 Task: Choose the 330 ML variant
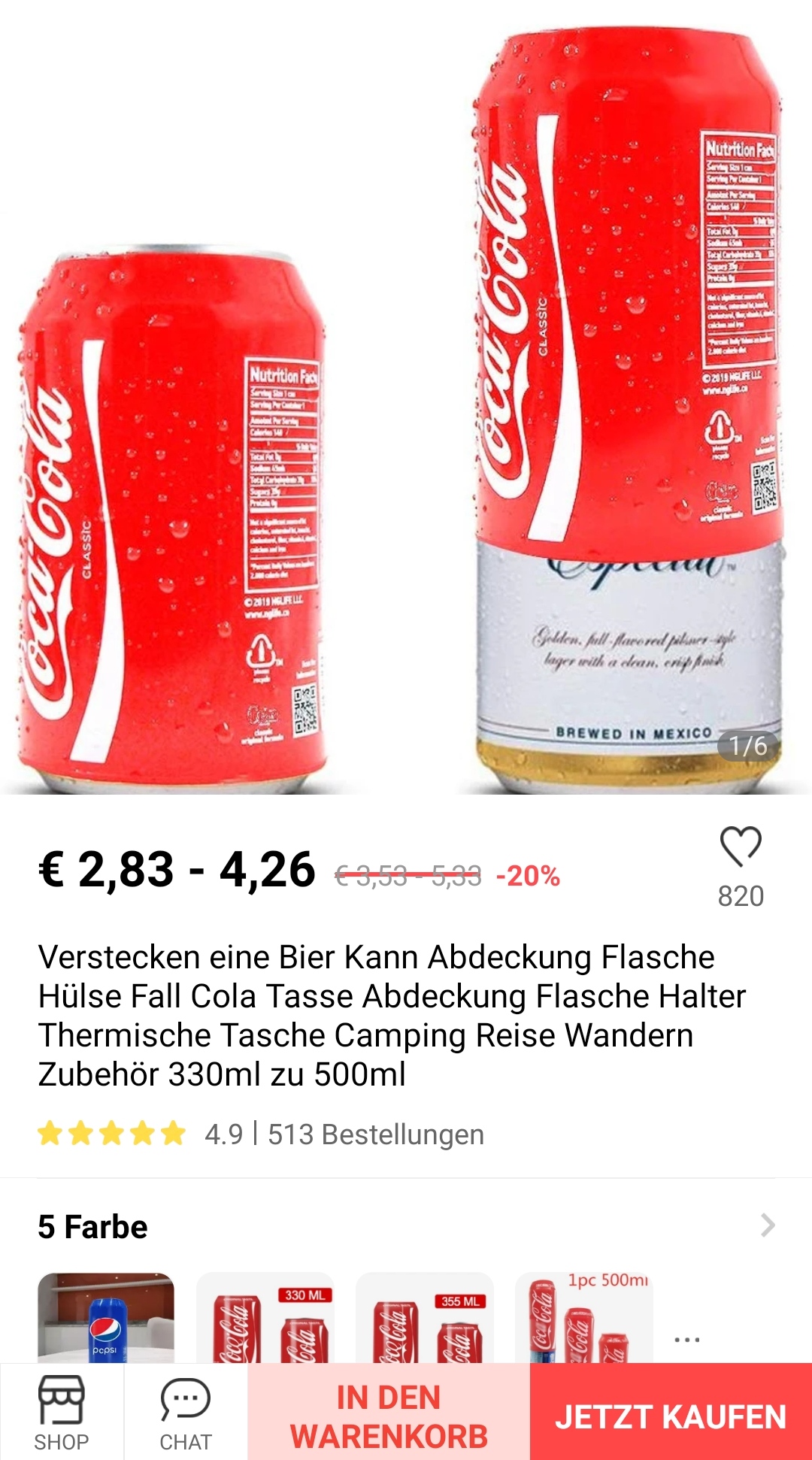coord(265,1319)
